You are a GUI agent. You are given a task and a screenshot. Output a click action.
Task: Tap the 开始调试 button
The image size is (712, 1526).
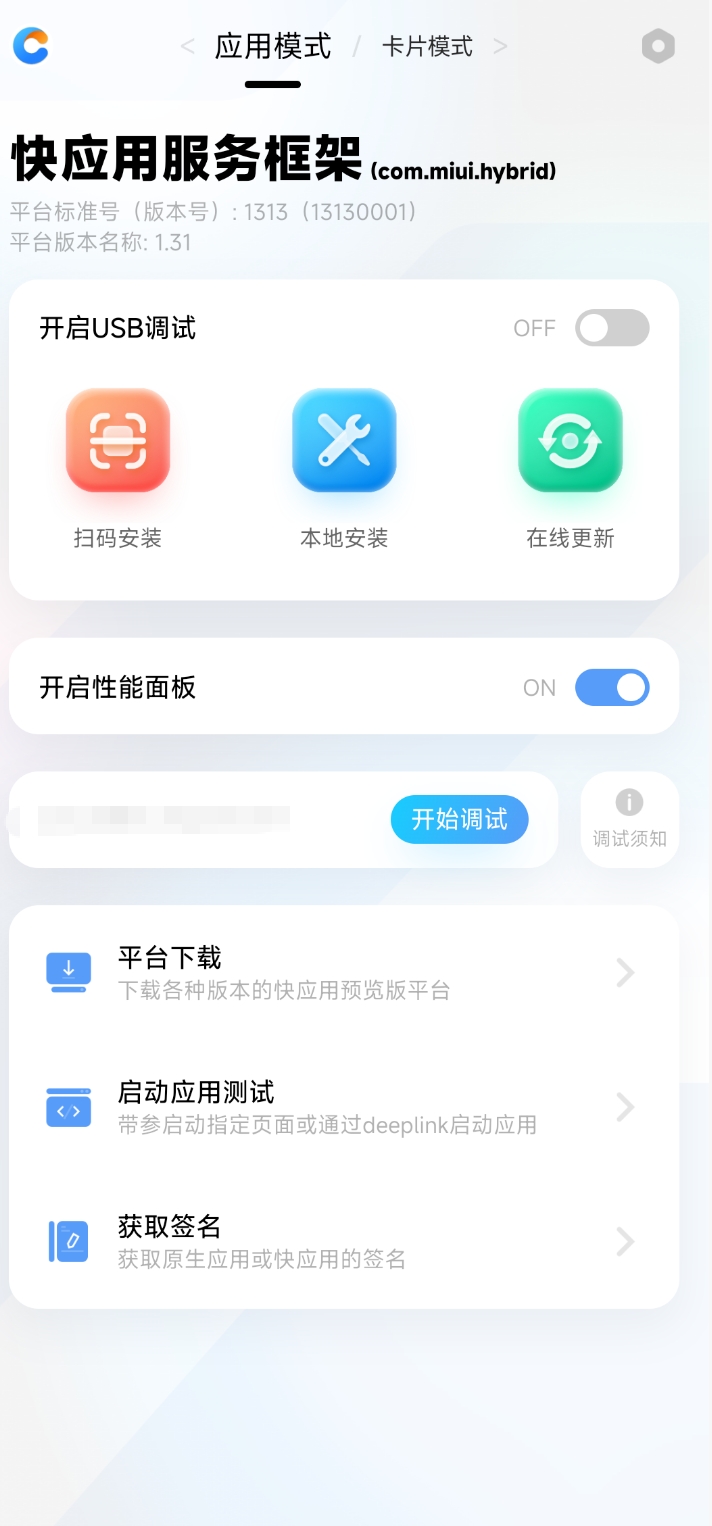459,820
